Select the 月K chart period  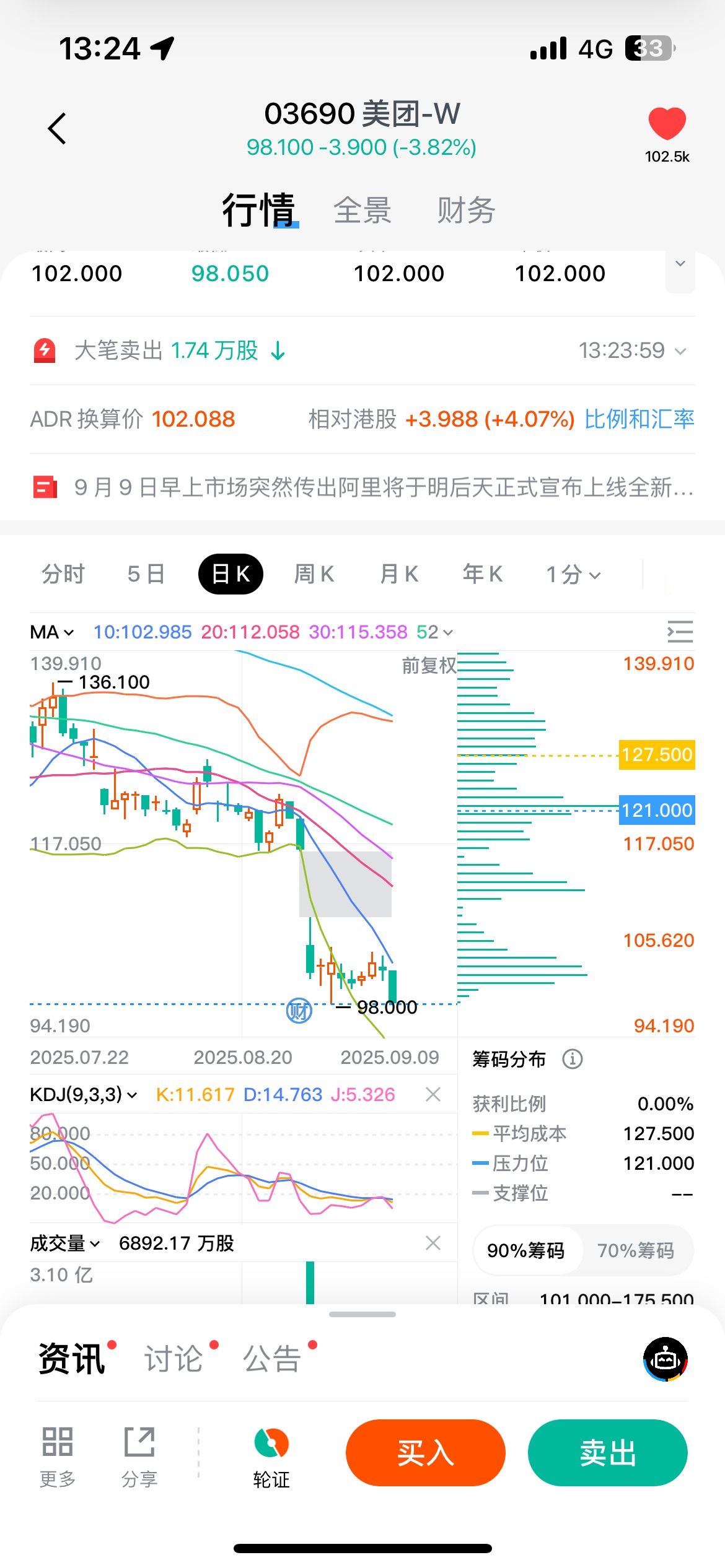399,574
